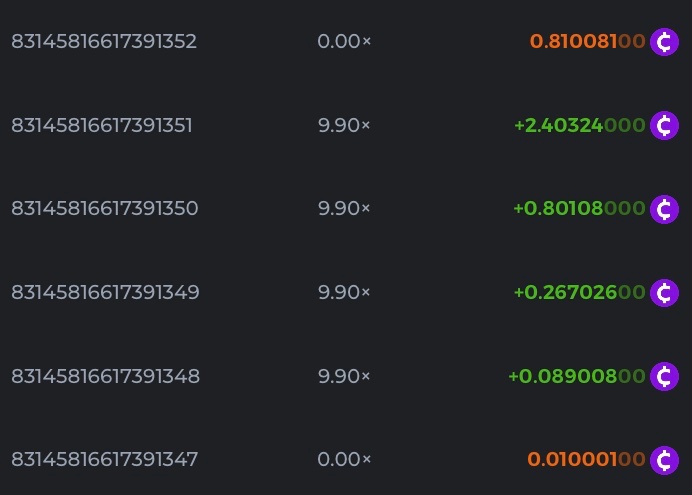
Task: Open bet 83145816617391352 details
Action: pos(104,42)
